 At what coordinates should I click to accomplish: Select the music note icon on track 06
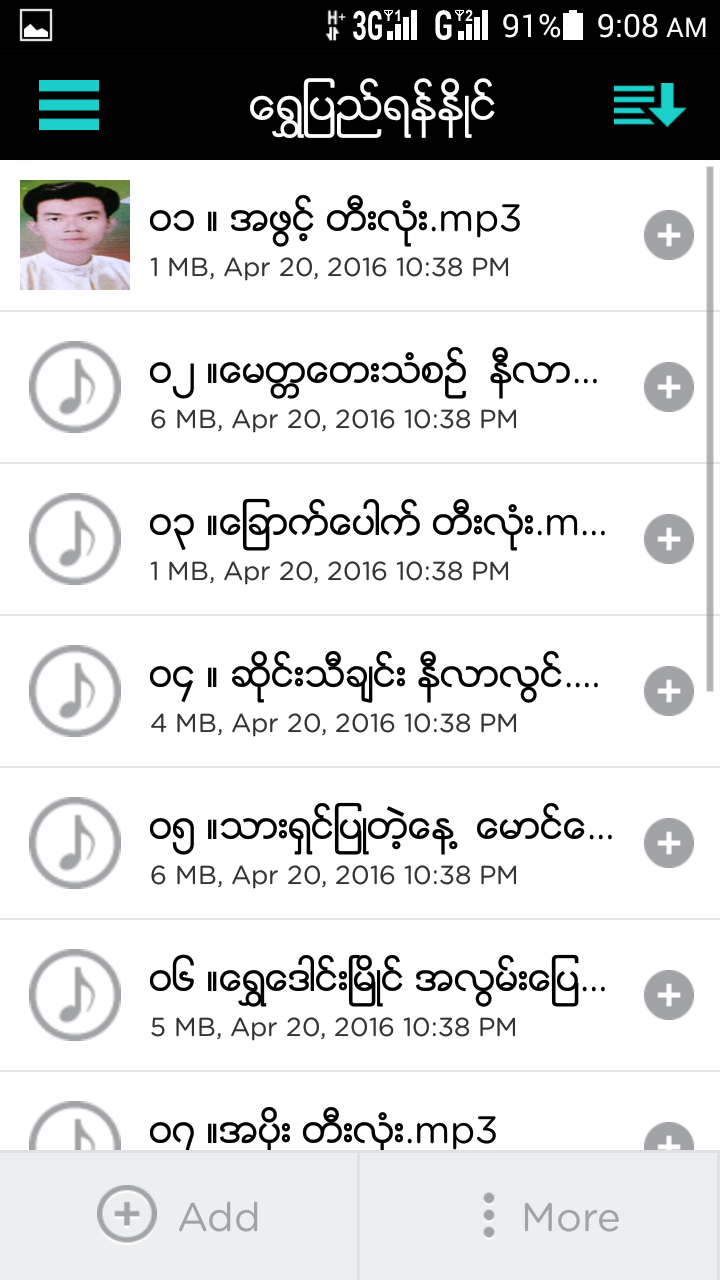tap(74, 994)
